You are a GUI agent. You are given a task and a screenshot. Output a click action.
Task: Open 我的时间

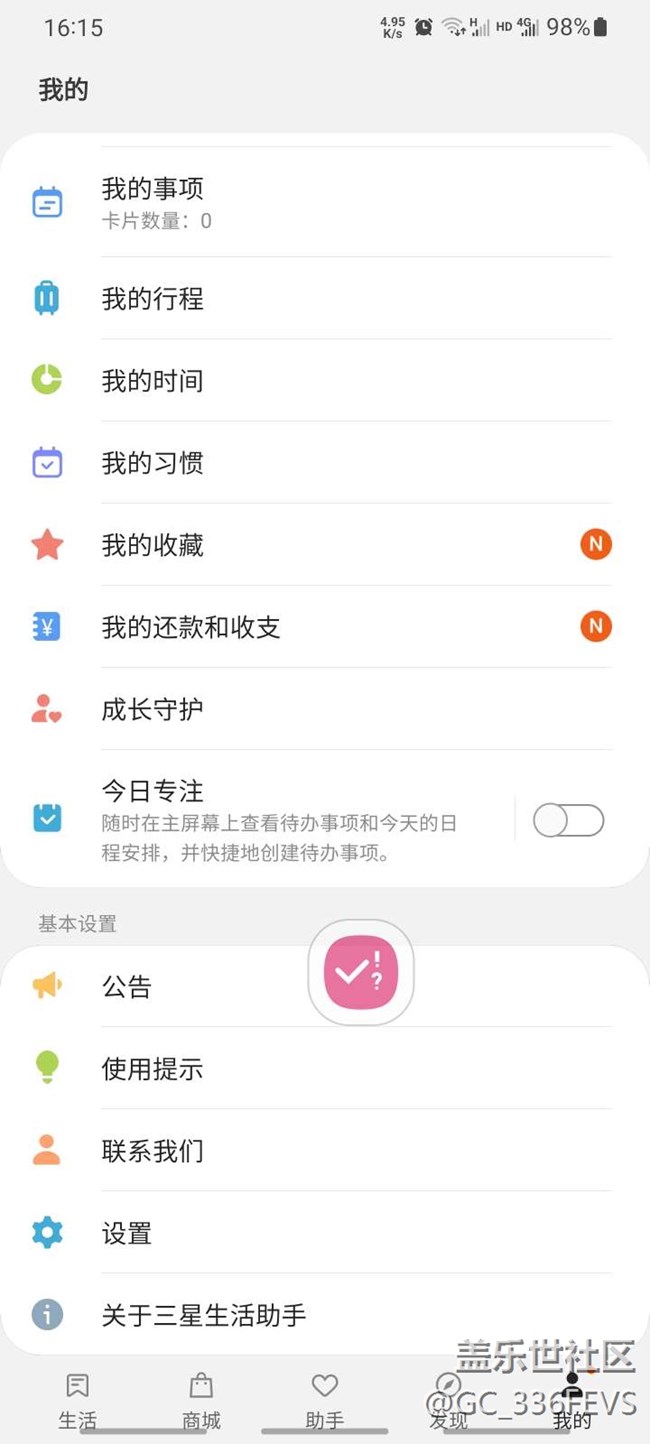click(x=325, y=380)
